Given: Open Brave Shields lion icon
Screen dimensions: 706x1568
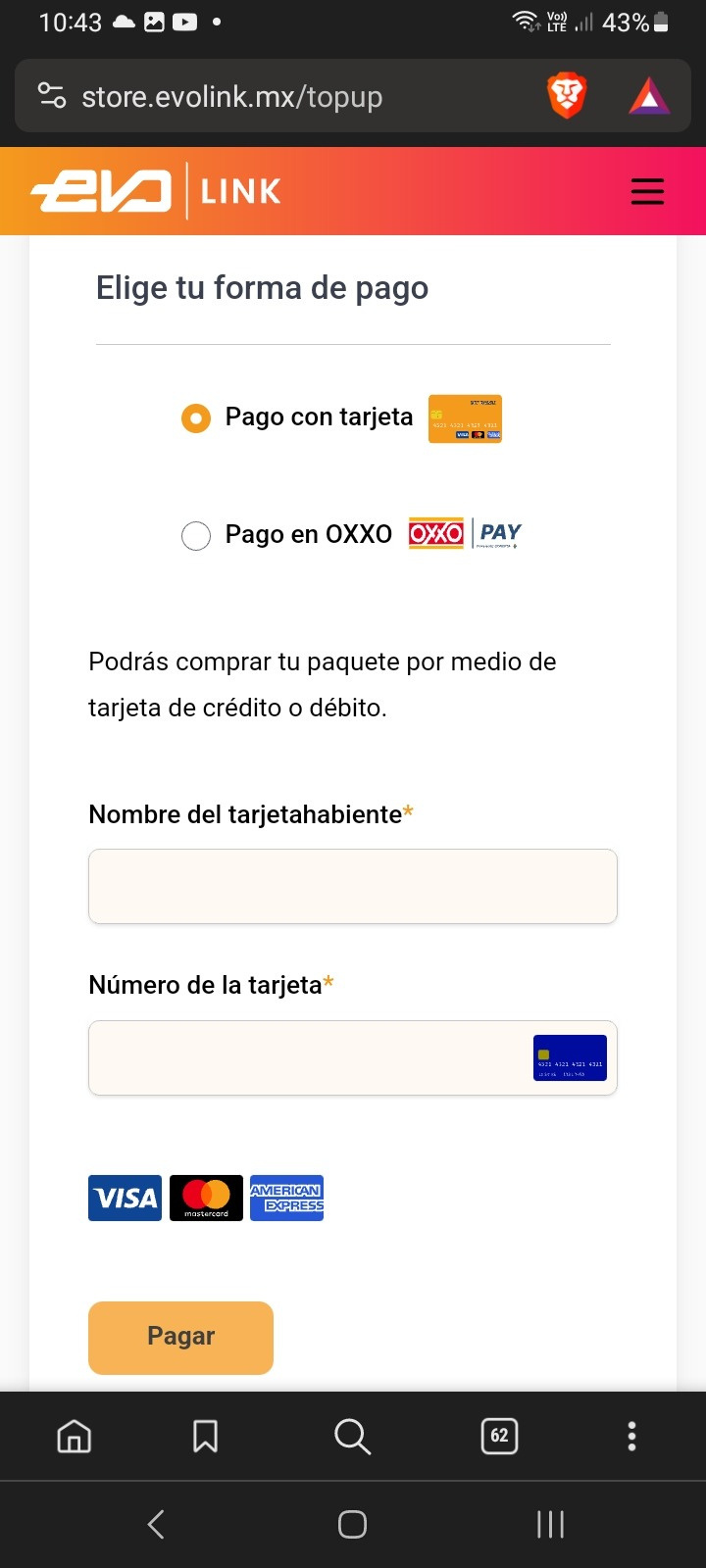Looking at the screenshot, I should click(x=566, y=96).
